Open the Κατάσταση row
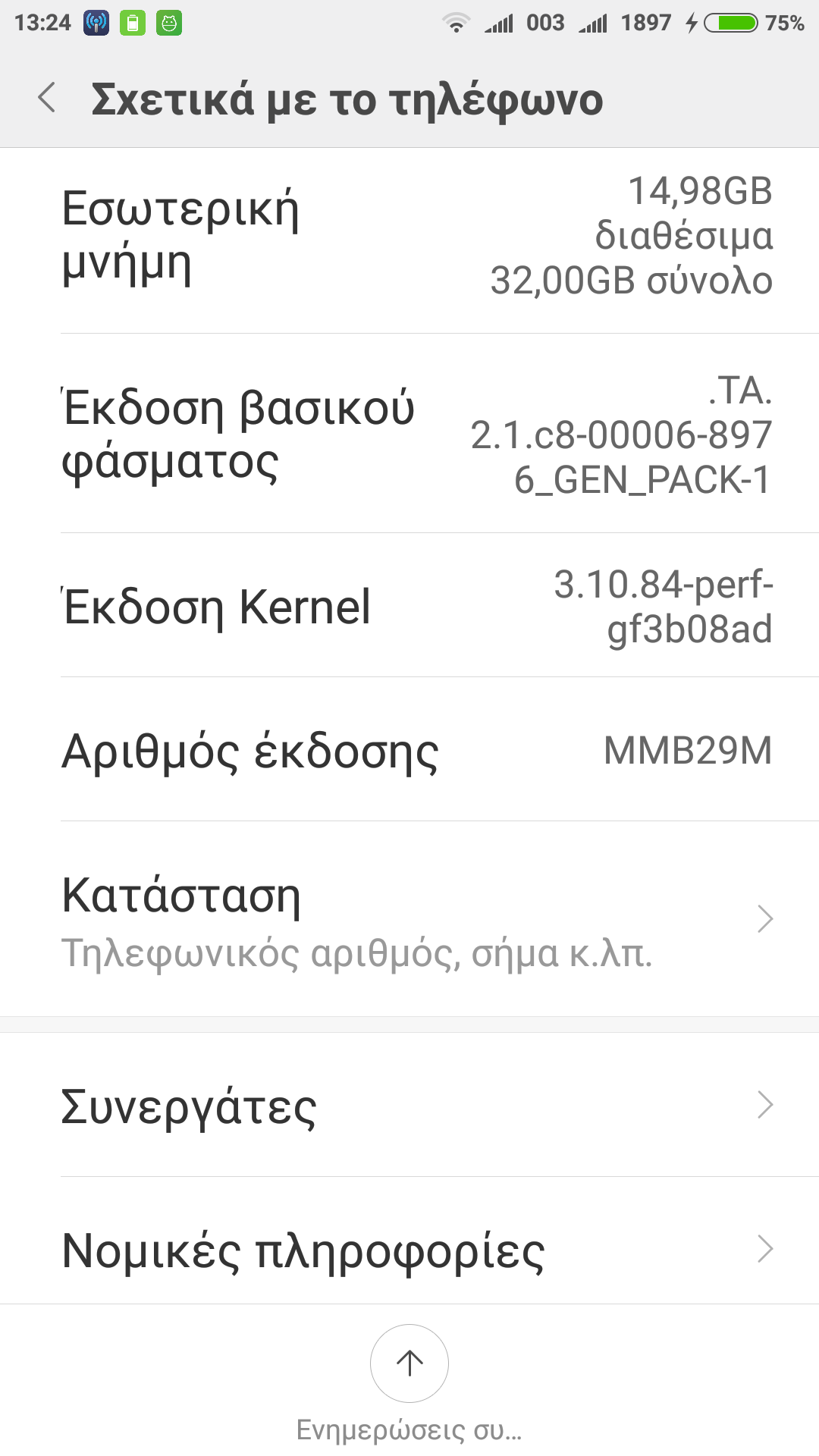819x1456 pixels. (x=409, y=919)
